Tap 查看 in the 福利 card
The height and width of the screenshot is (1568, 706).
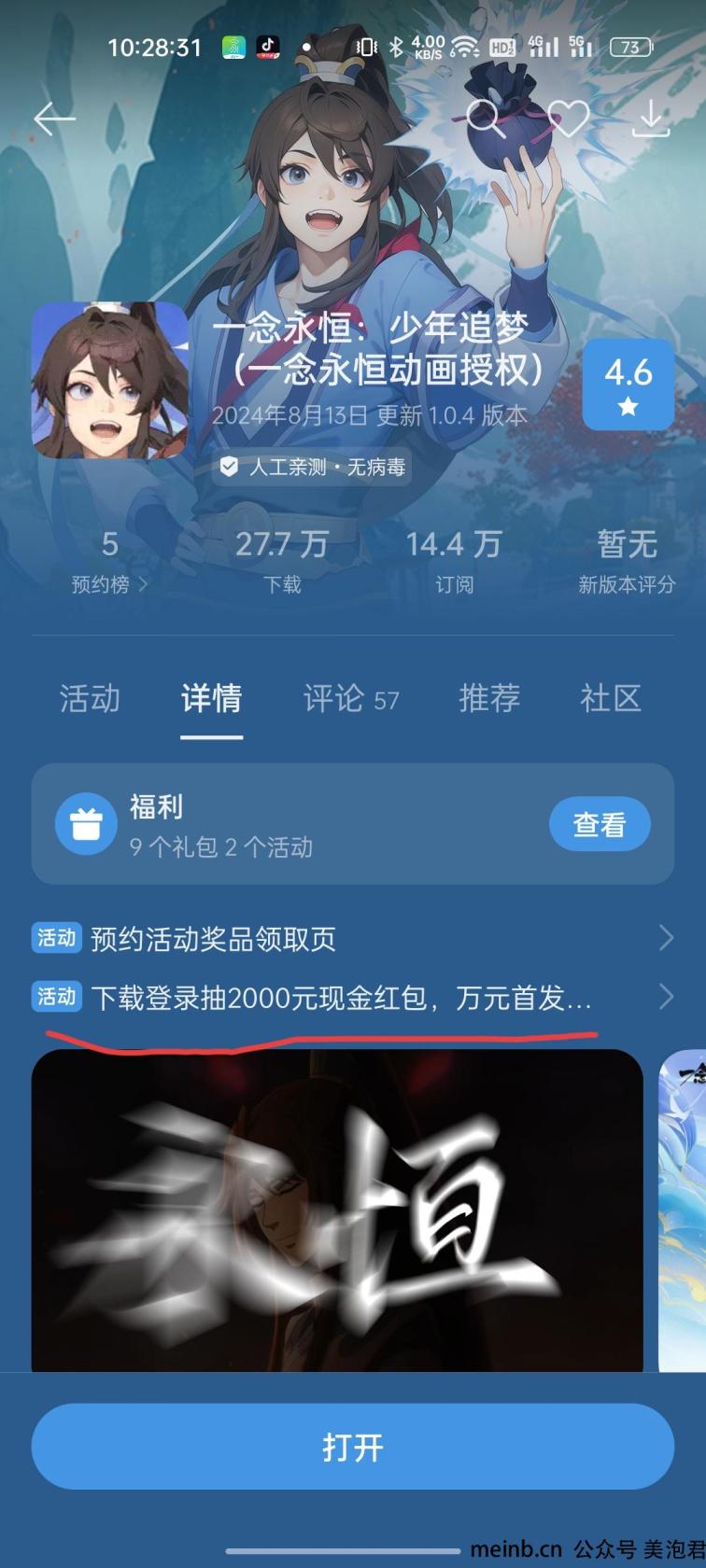click(599, 824)
